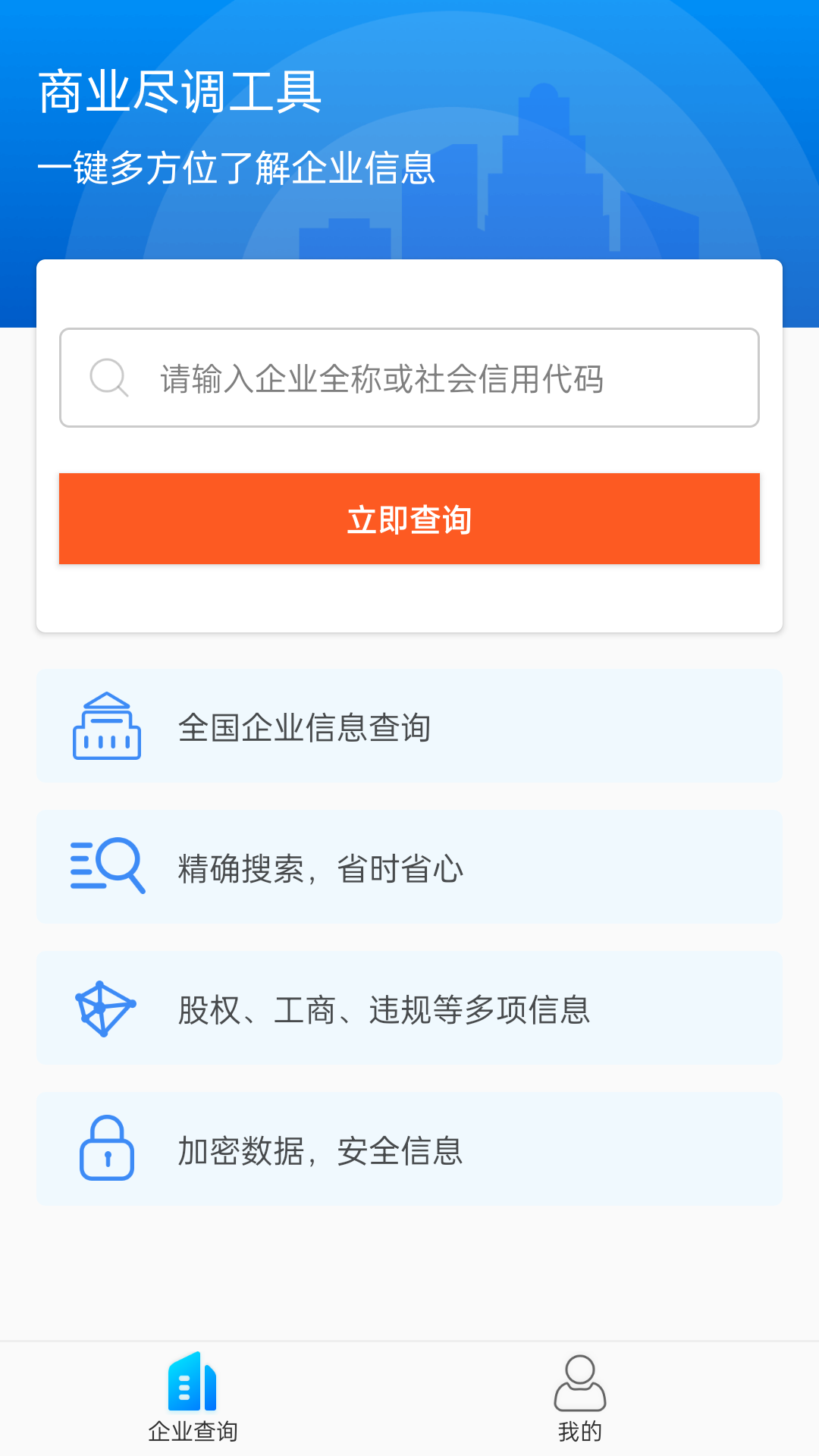Click the 精确搜索，省时省心 card
The image size is (819, 1456).
409,867
